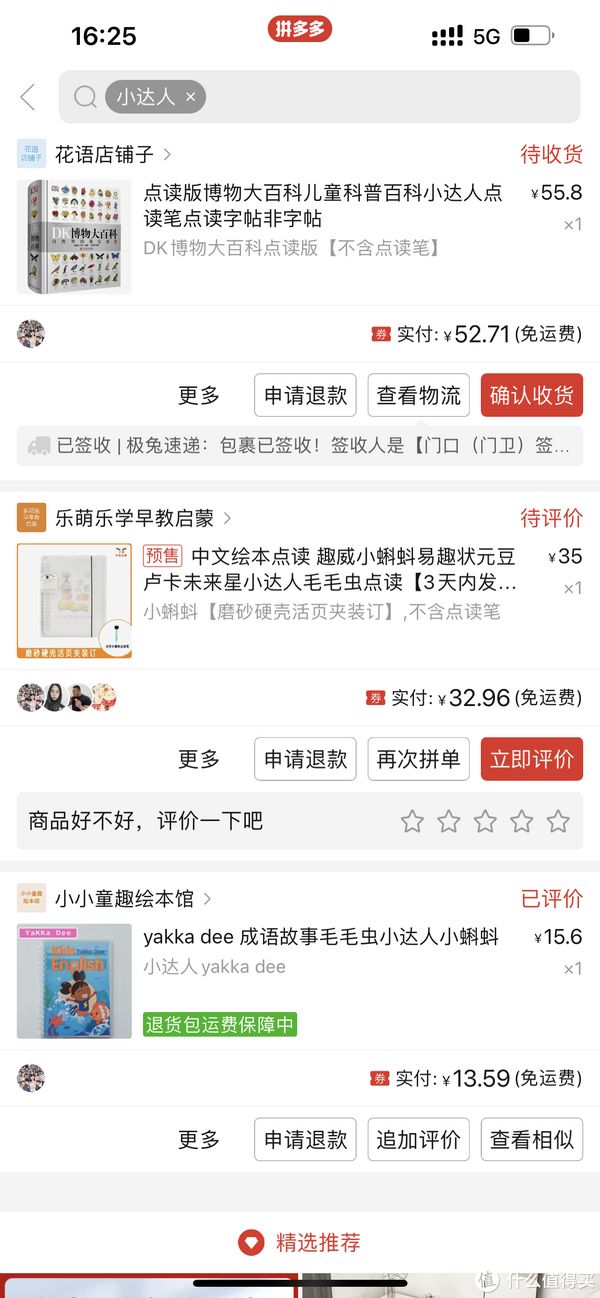Confirm receipt with 确认收货
Viewport: 600px width, 1298px height.
pos(531,395)
